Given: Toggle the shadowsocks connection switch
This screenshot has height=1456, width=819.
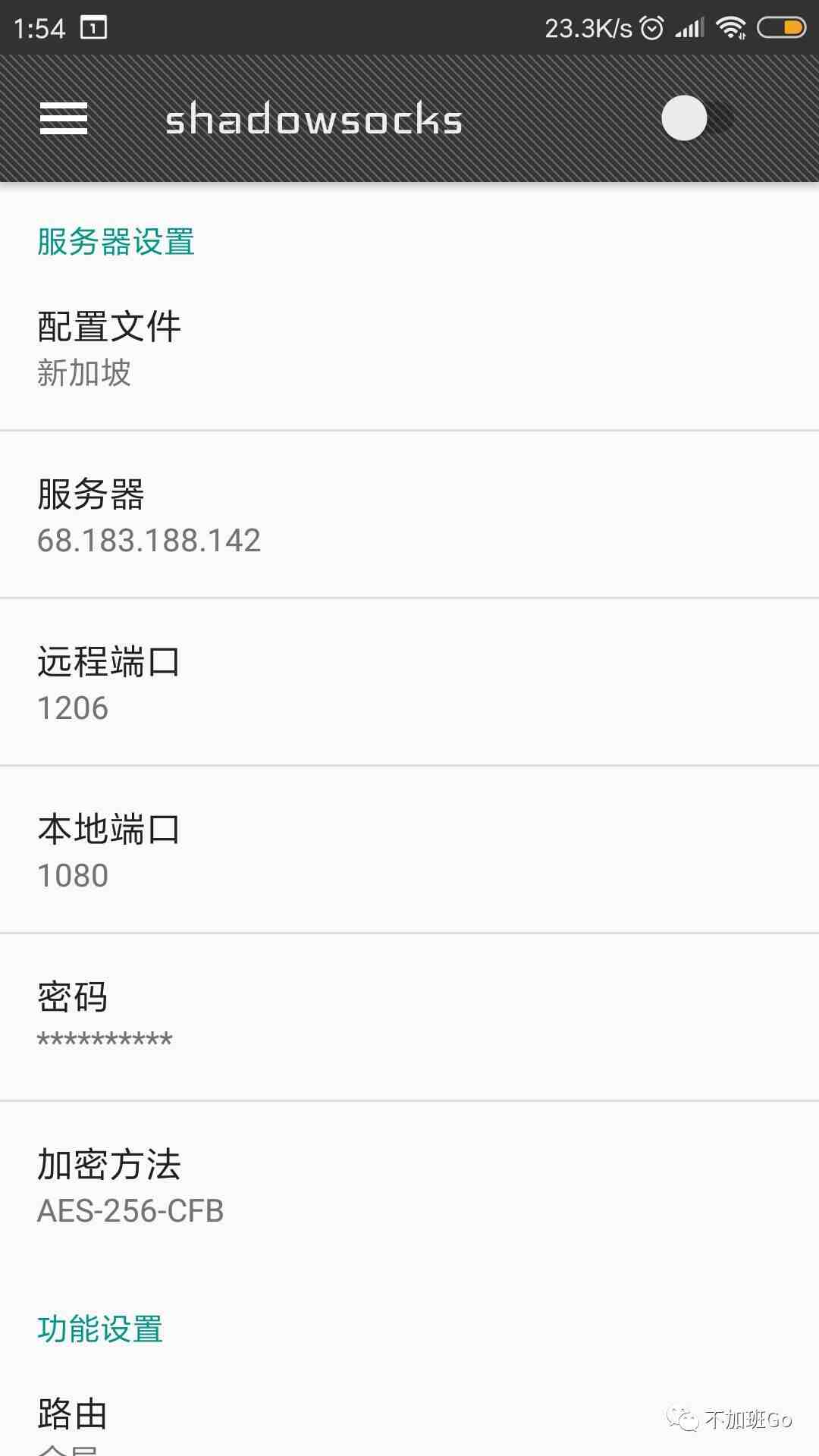Looking at the screenshot, I should (697, 118).
